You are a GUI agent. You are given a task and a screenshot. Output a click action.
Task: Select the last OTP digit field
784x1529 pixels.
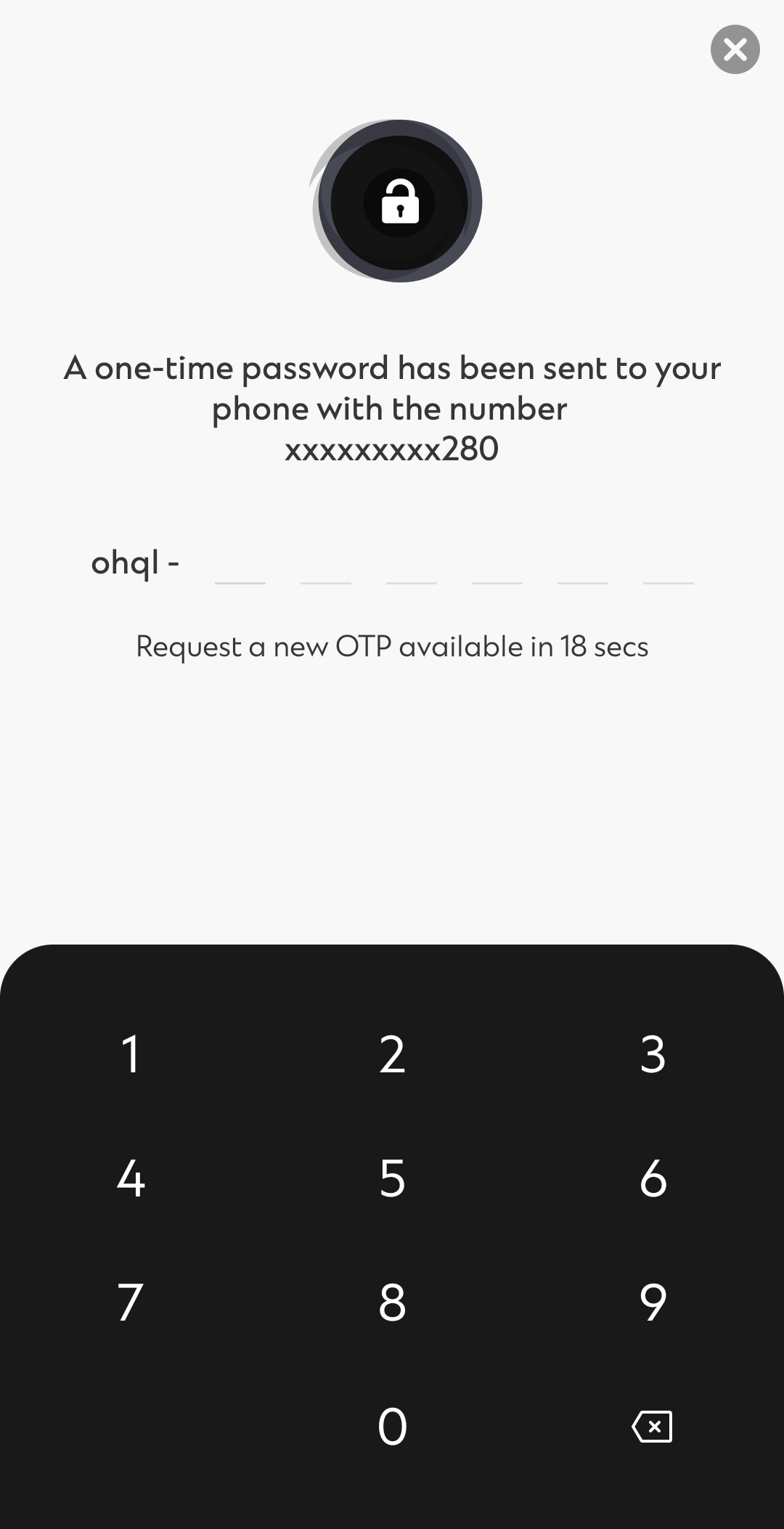(x=668, y=574)
